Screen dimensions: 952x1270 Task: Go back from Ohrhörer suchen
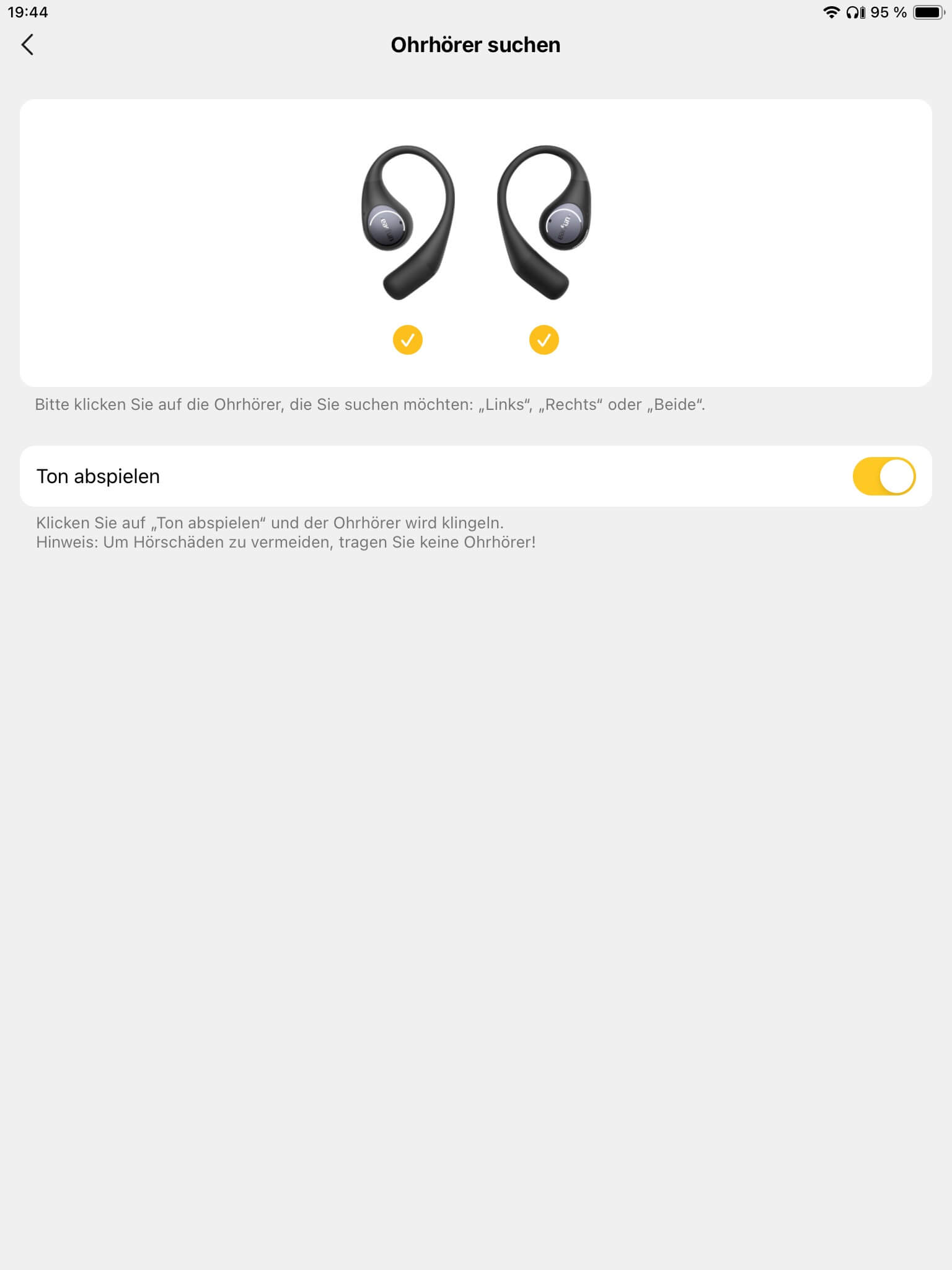pyautogui.click(x=27, y=45)
